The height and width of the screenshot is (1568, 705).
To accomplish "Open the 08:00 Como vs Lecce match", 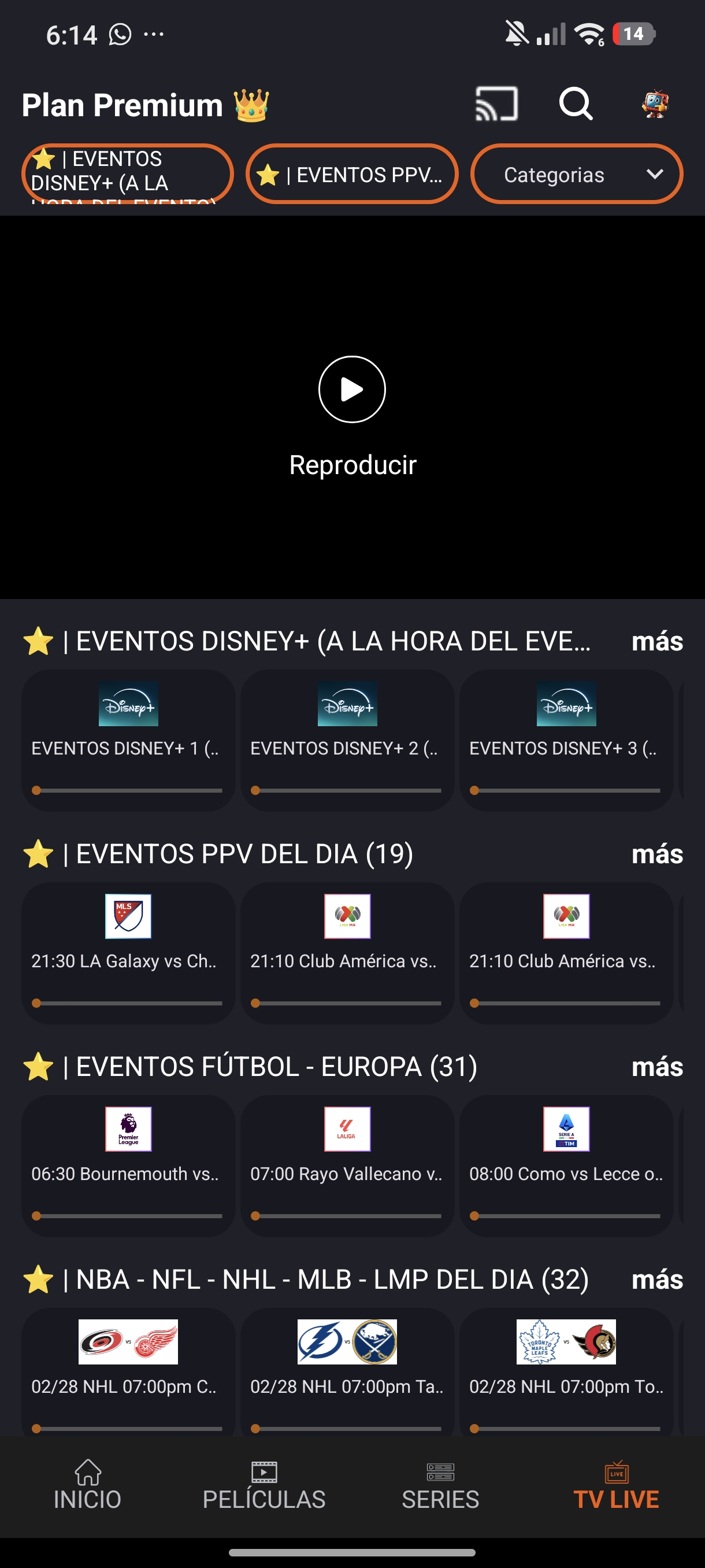I will [x=566, y=1165].
